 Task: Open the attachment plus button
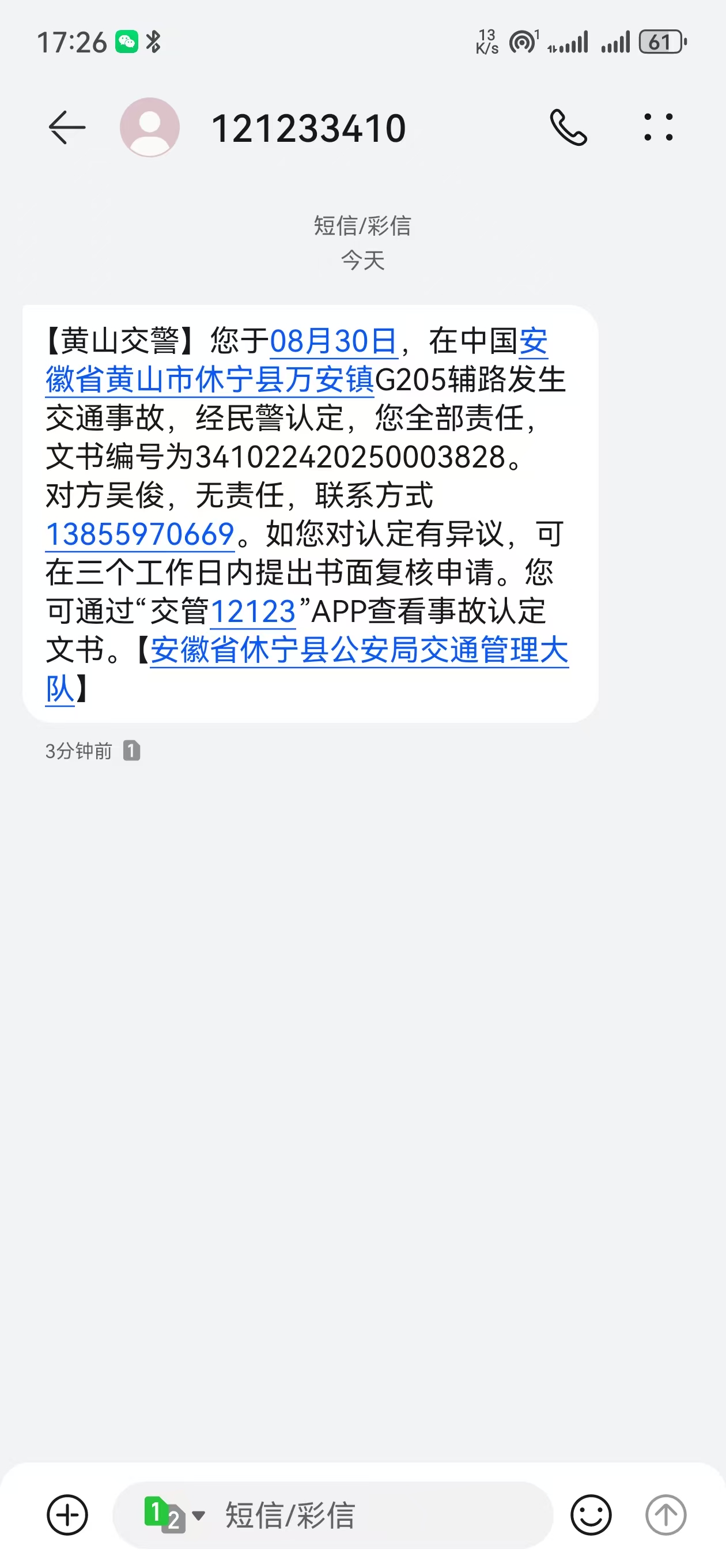(x=67, y=1514)
